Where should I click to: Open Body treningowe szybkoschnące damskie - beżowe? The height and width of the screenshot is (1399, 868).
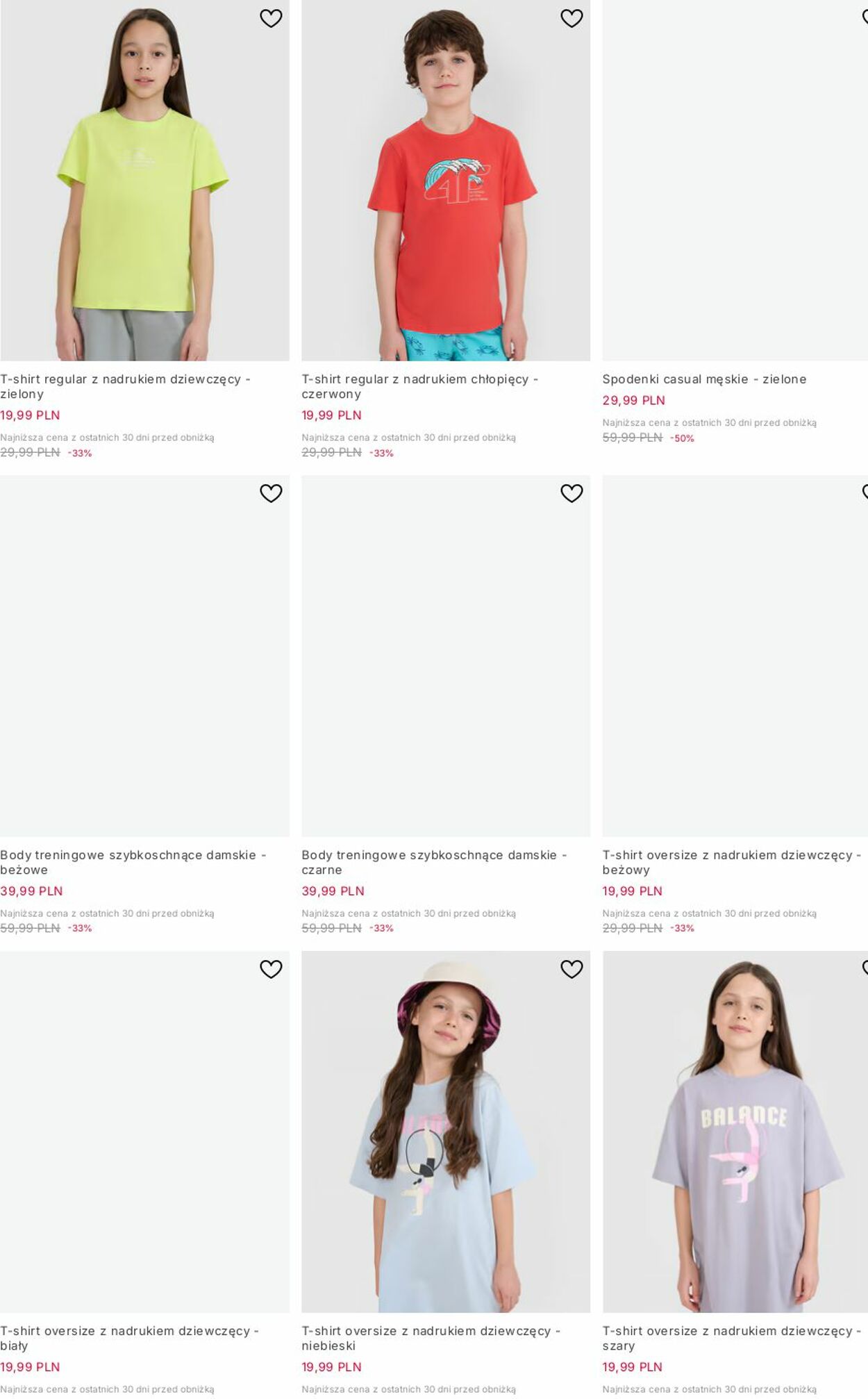(133, 862)
